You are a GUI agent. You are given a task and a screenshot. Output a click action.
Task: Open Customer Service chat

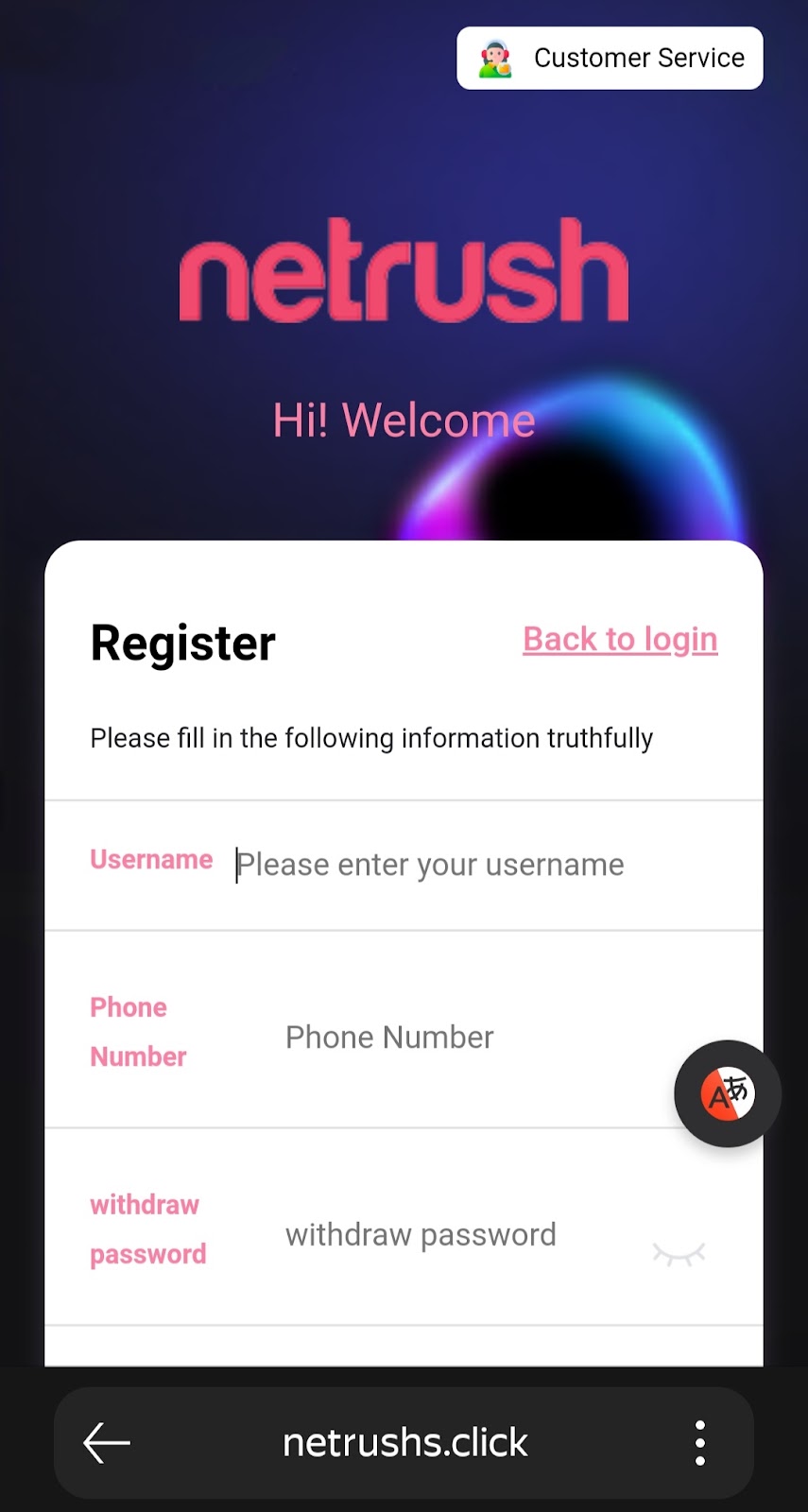tap(610, 59)
